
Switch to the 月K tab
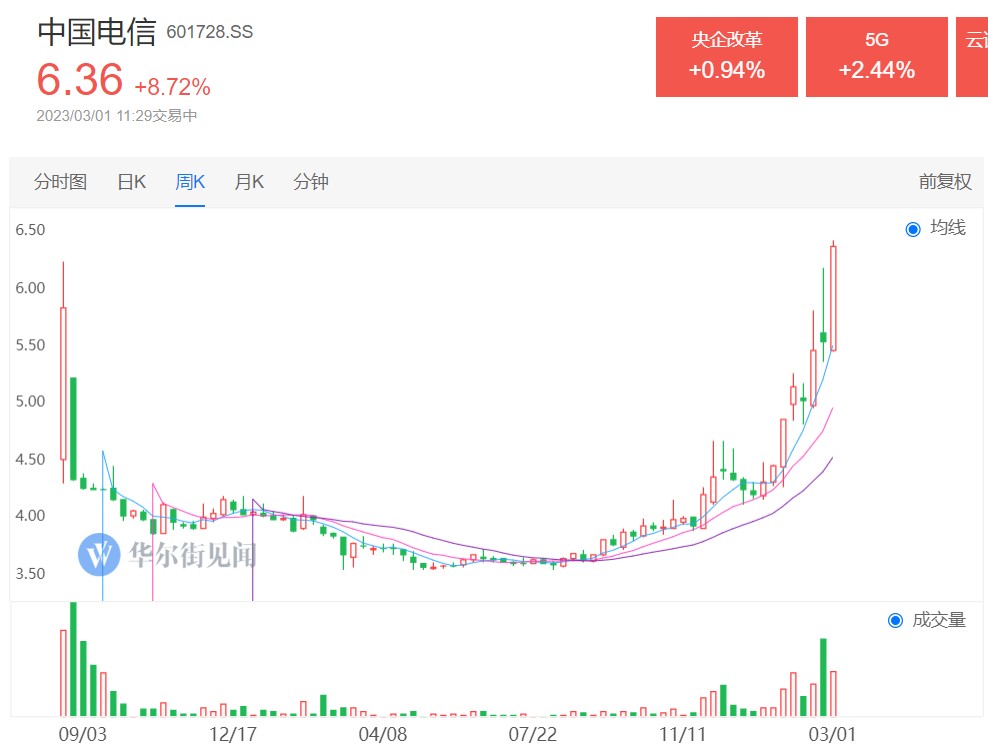coord(249,182)
